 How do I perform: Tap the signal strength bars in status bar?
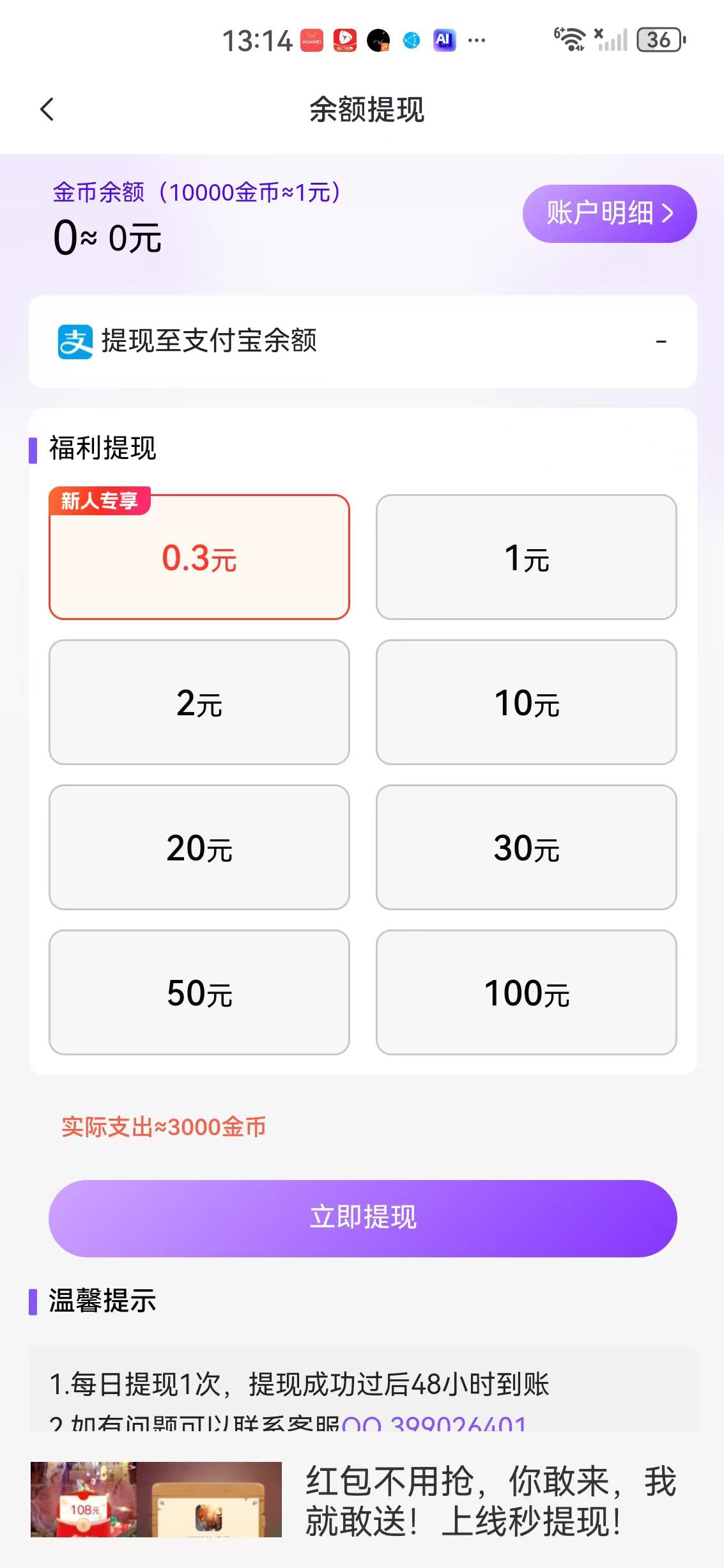[x=612, y=40]
